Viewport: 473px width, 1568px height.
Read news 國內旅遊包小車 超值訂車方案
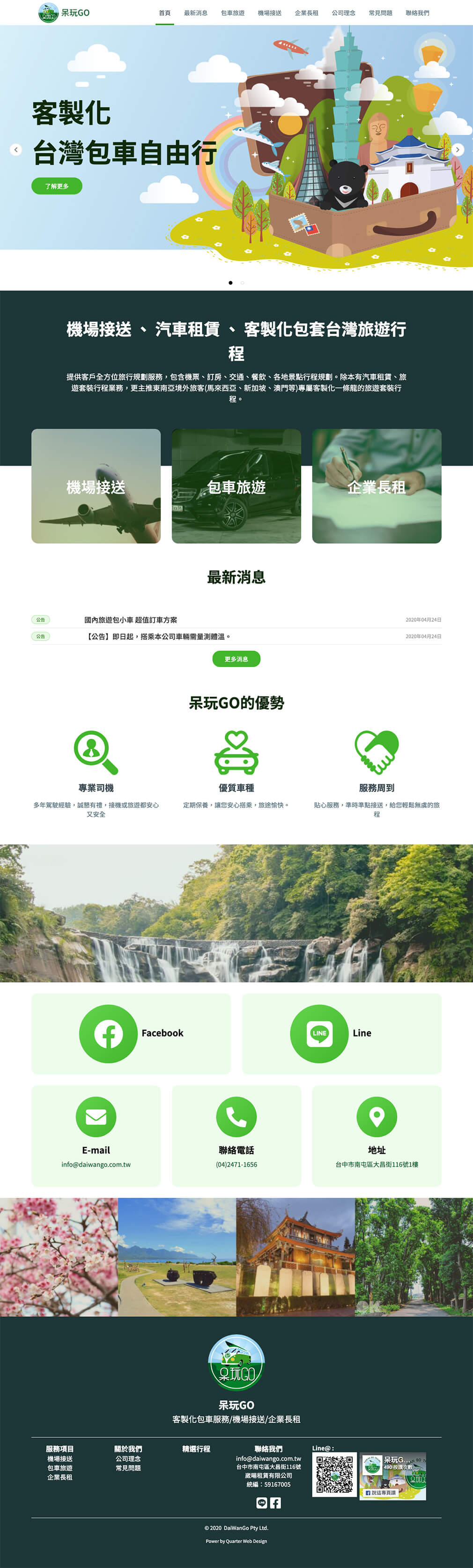pos(131,620)
